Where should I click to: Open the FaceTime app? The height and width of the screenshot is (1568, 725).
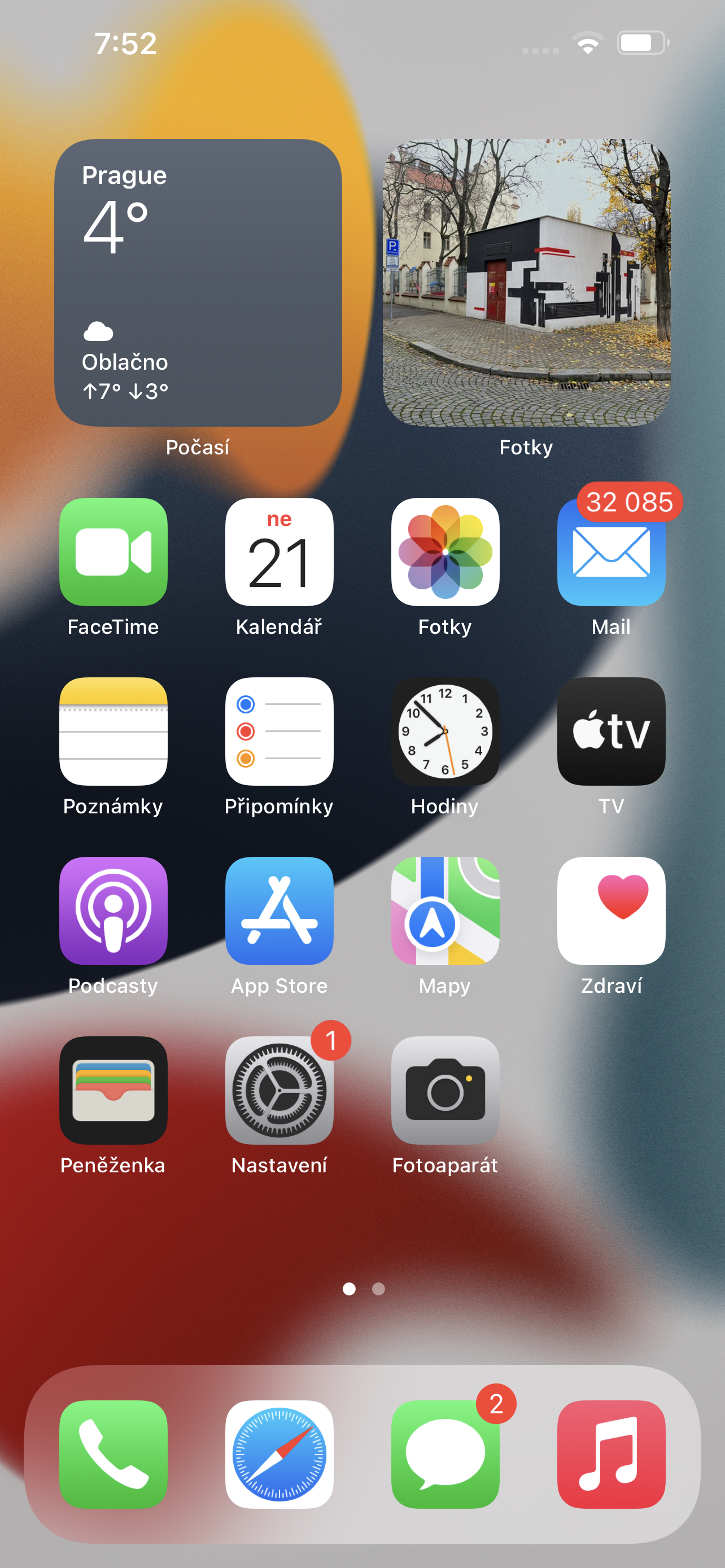click(x=113, y=553)
